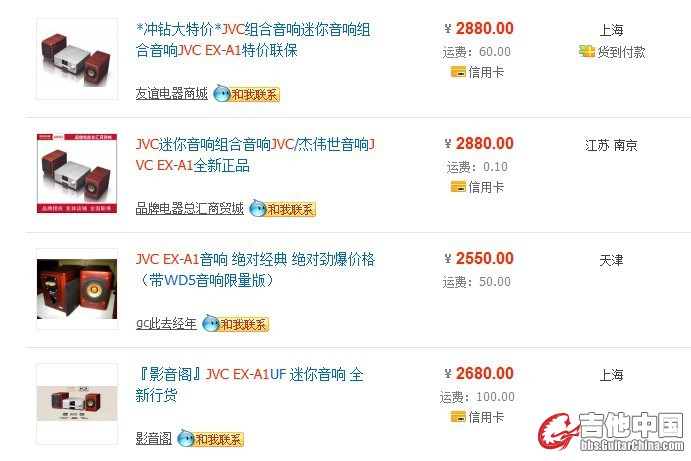This screenshot has width=691, height=461.
Task: Visit the seller 影音阁
Action: (x=154, y=439)
